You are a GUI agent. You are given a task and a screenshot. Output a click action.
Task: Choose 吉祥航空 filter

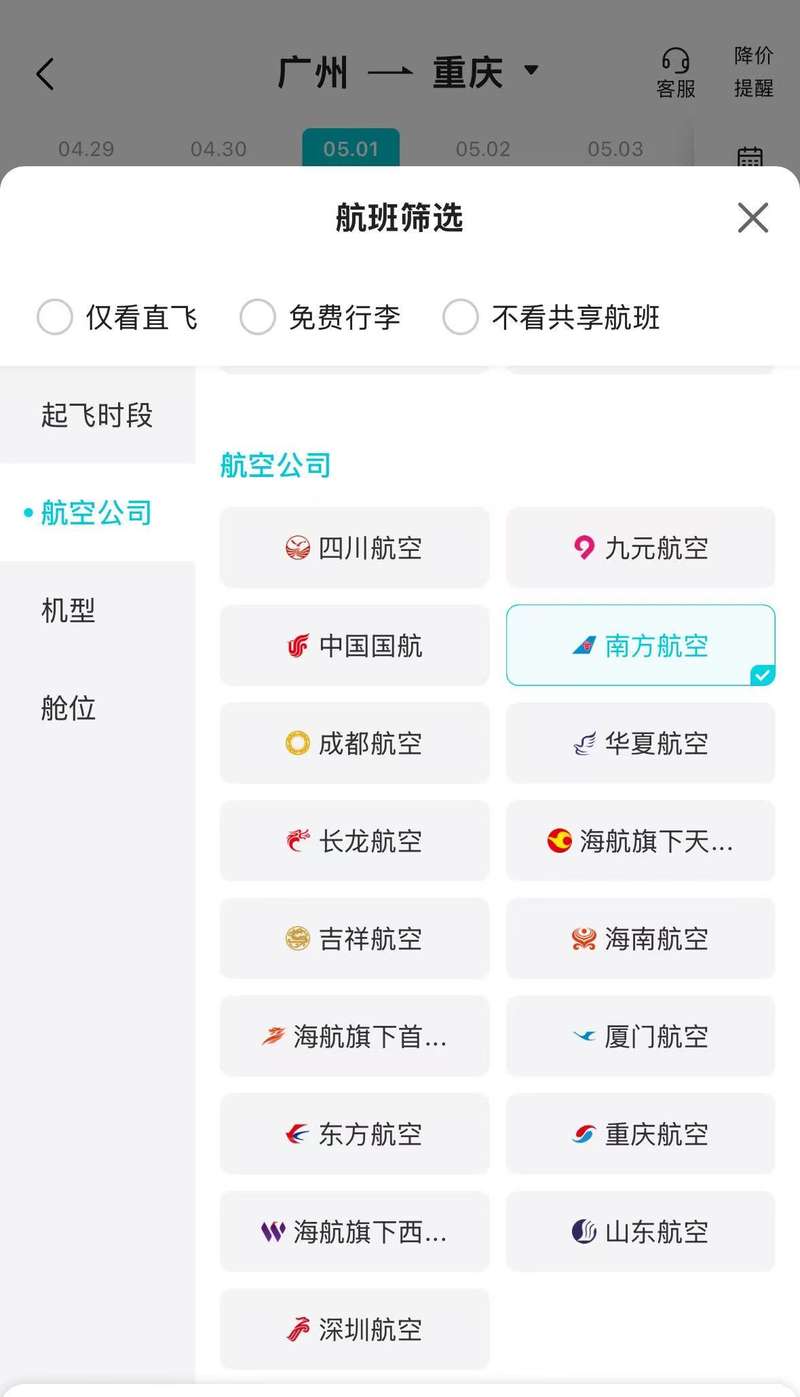pyautogui.click(x=355, y=938)
